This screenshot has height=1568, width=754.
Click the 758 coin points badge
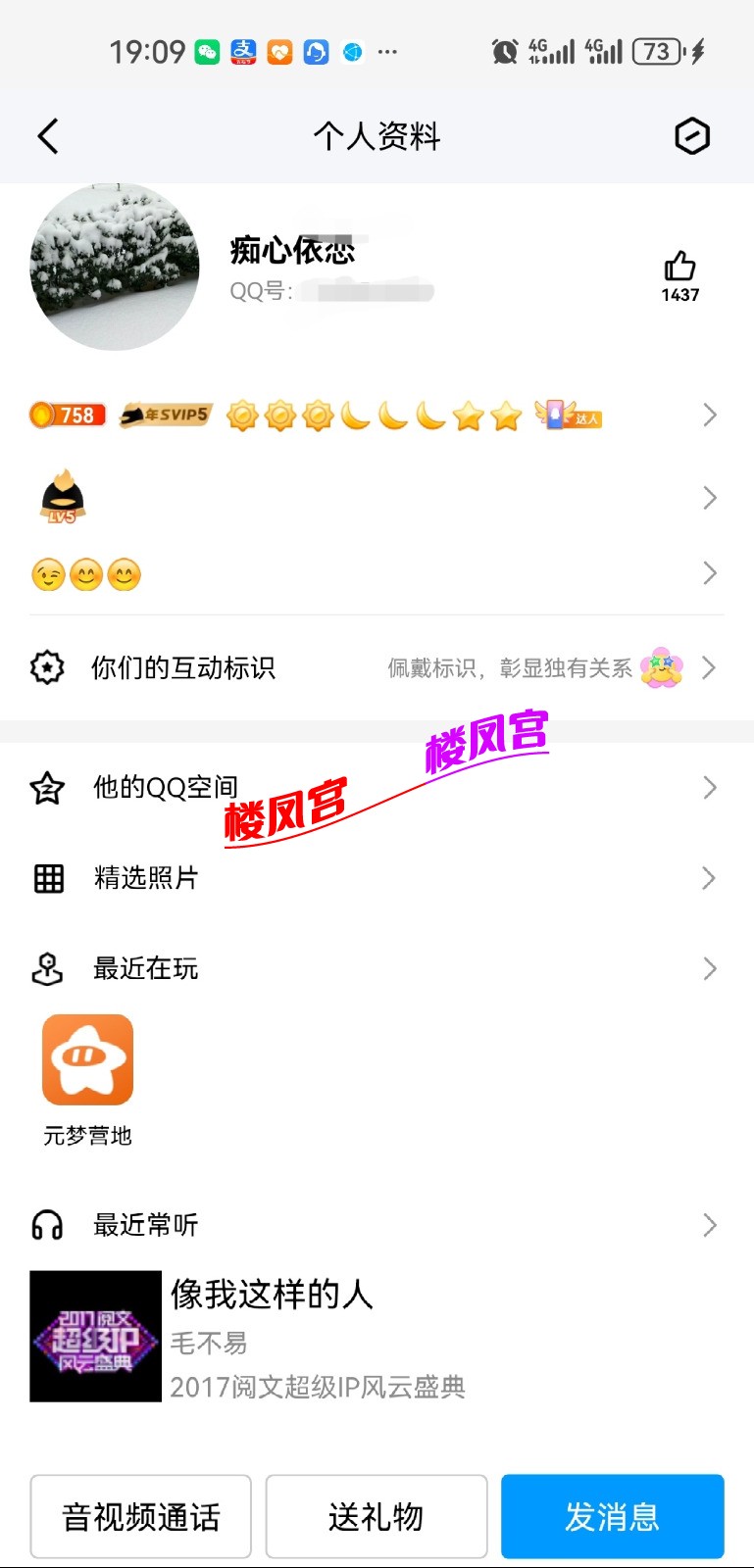(x=67, y=415)
